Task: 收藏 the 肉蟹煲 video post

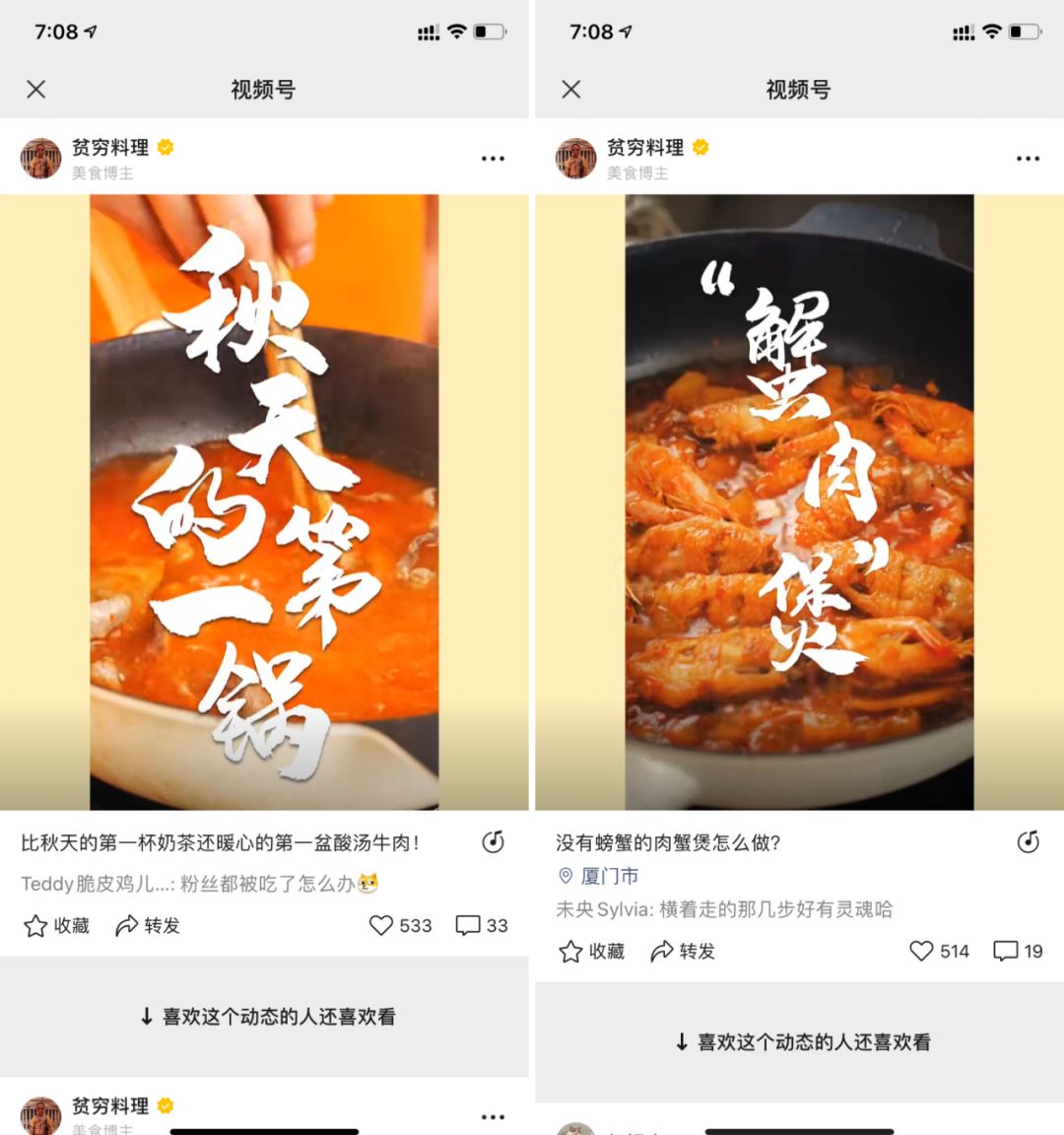Action: pos(591,951)
